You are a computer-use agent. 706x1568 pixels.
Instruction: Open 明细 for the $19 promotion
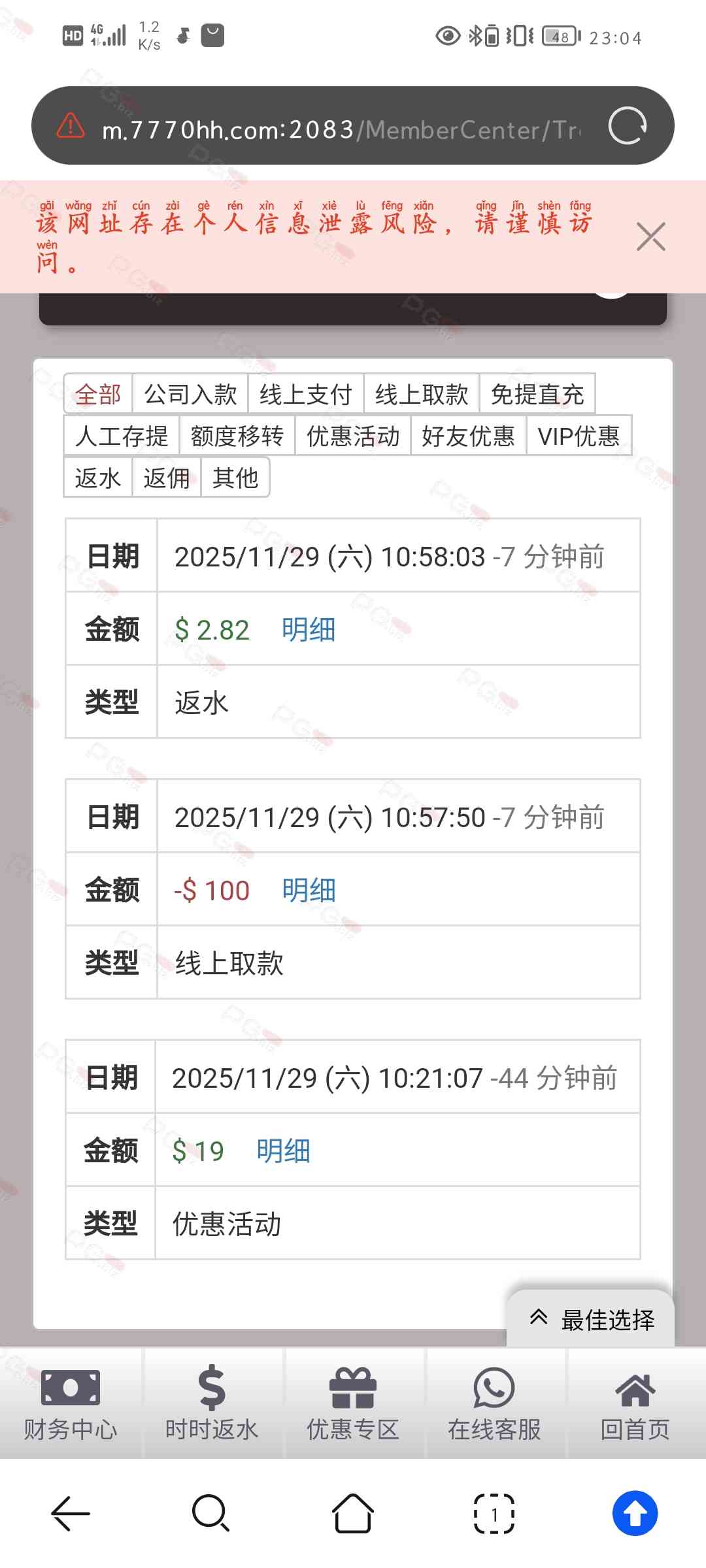click(x=283, y=1151)
